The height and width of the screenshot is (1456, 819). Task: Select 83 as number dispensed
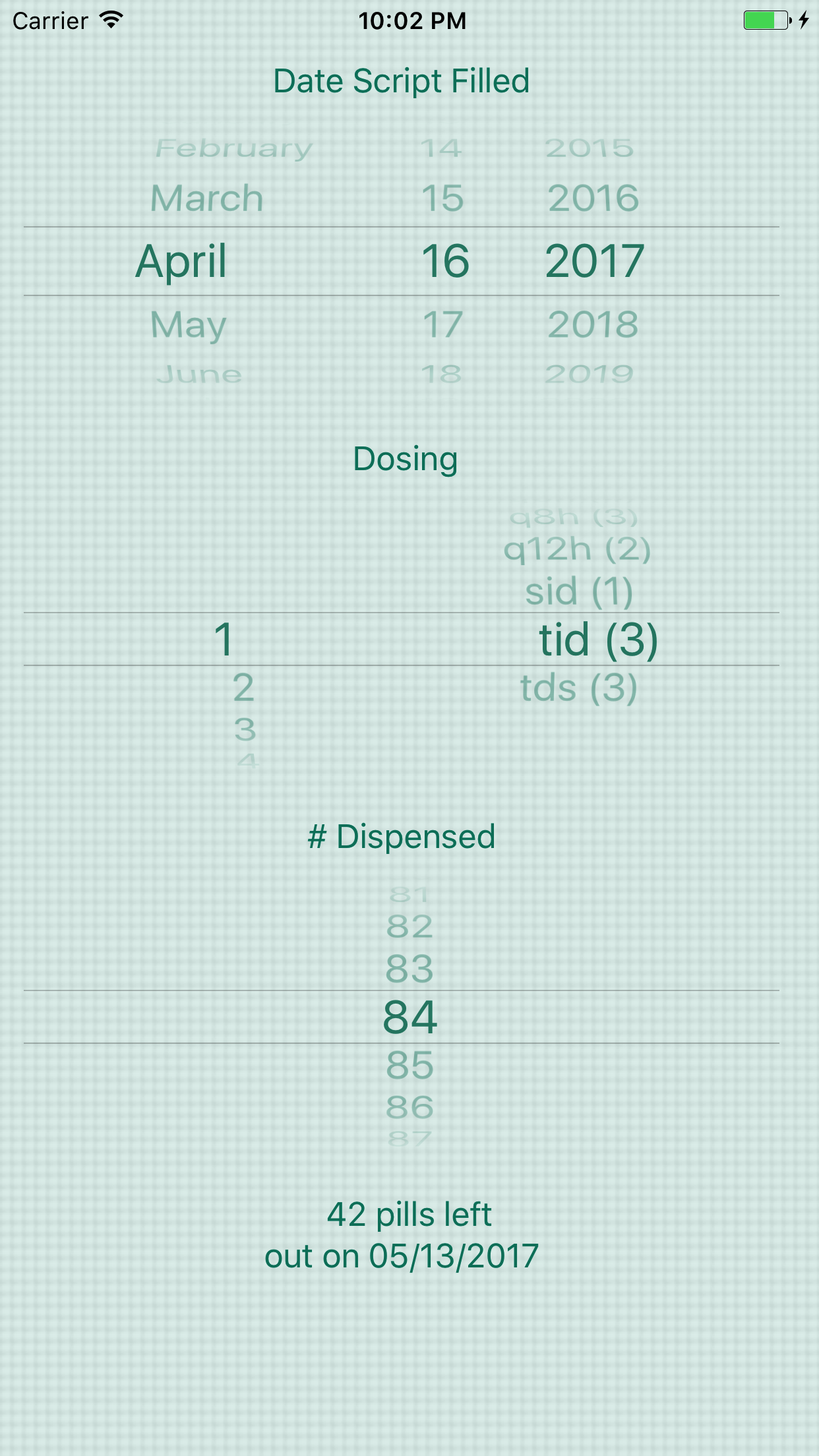point(409,969)
